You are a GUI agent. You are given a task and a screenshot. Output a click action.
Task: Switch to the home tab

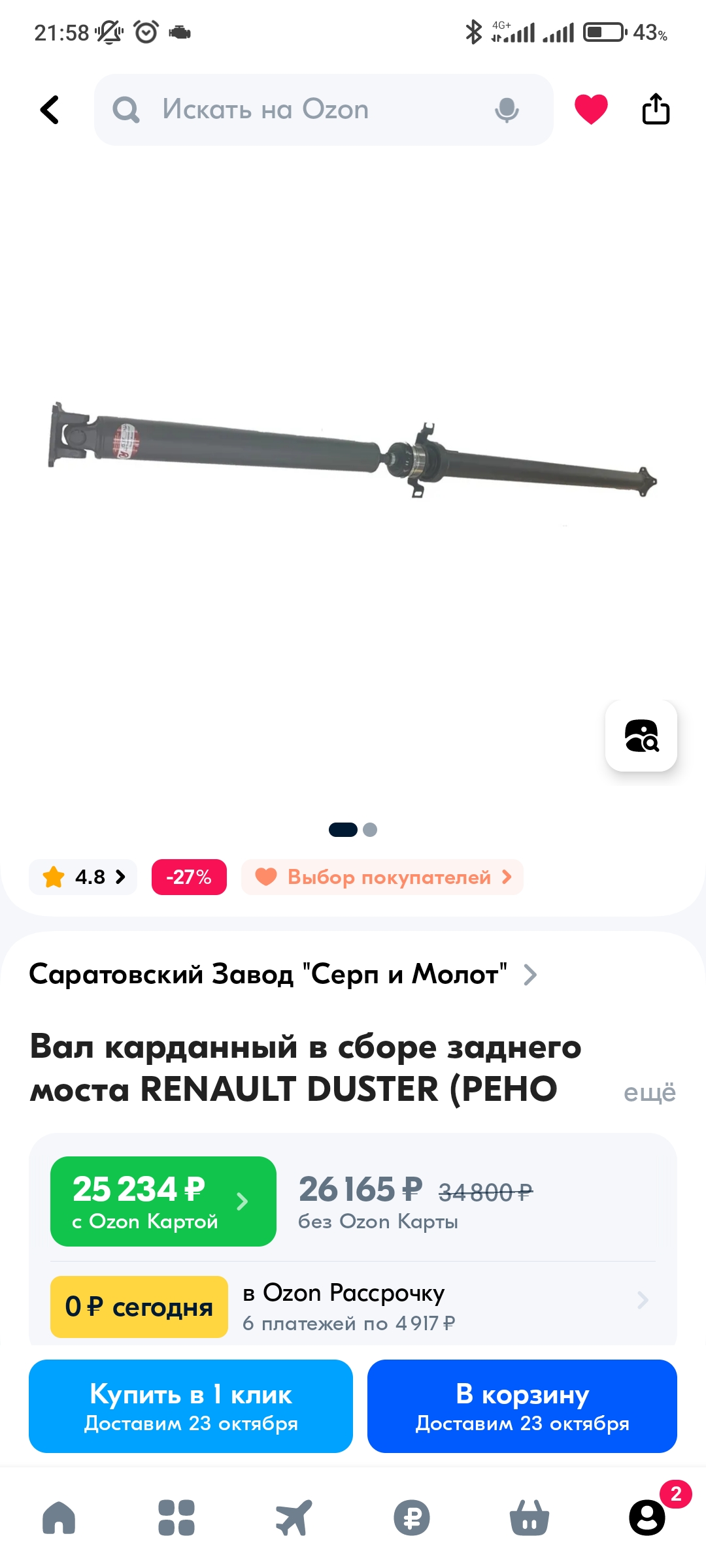point(59,1517)
